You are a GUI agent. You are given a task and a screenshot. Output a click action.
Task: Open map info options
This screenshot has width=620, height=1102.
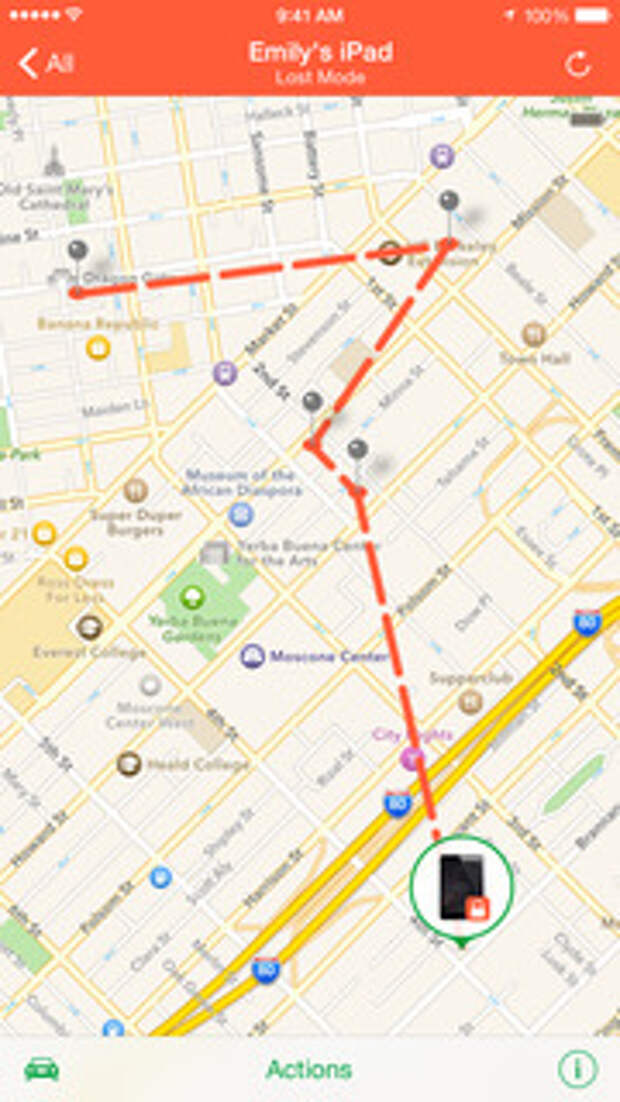(x=577, y=1069)
